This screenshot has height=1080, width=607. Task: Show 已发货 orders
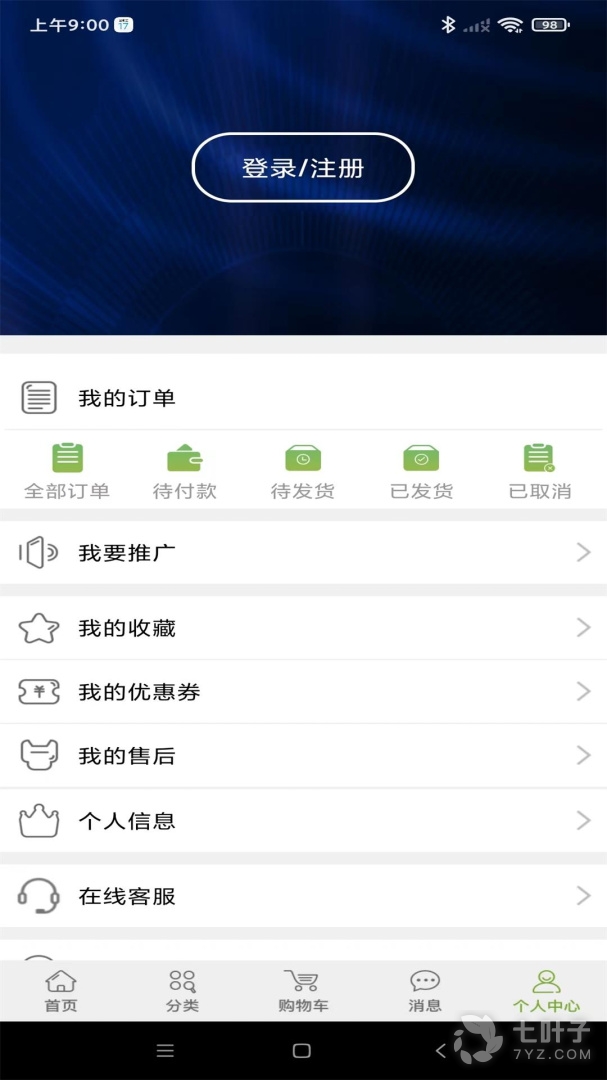coord(421,471)
